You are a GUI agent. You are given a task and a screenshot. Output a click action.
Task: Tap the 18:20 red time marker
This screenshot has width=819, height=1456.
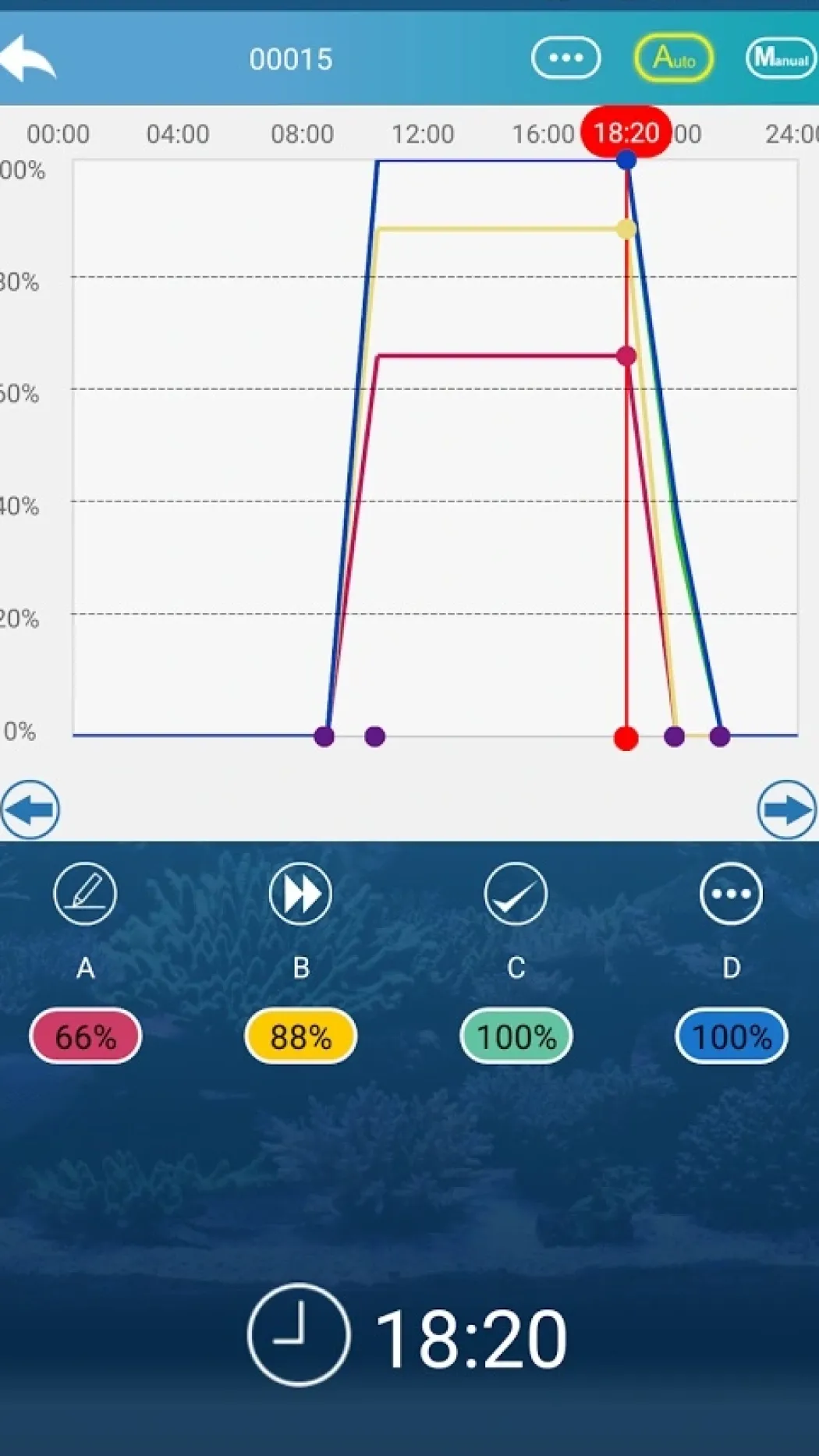[626, 133]
